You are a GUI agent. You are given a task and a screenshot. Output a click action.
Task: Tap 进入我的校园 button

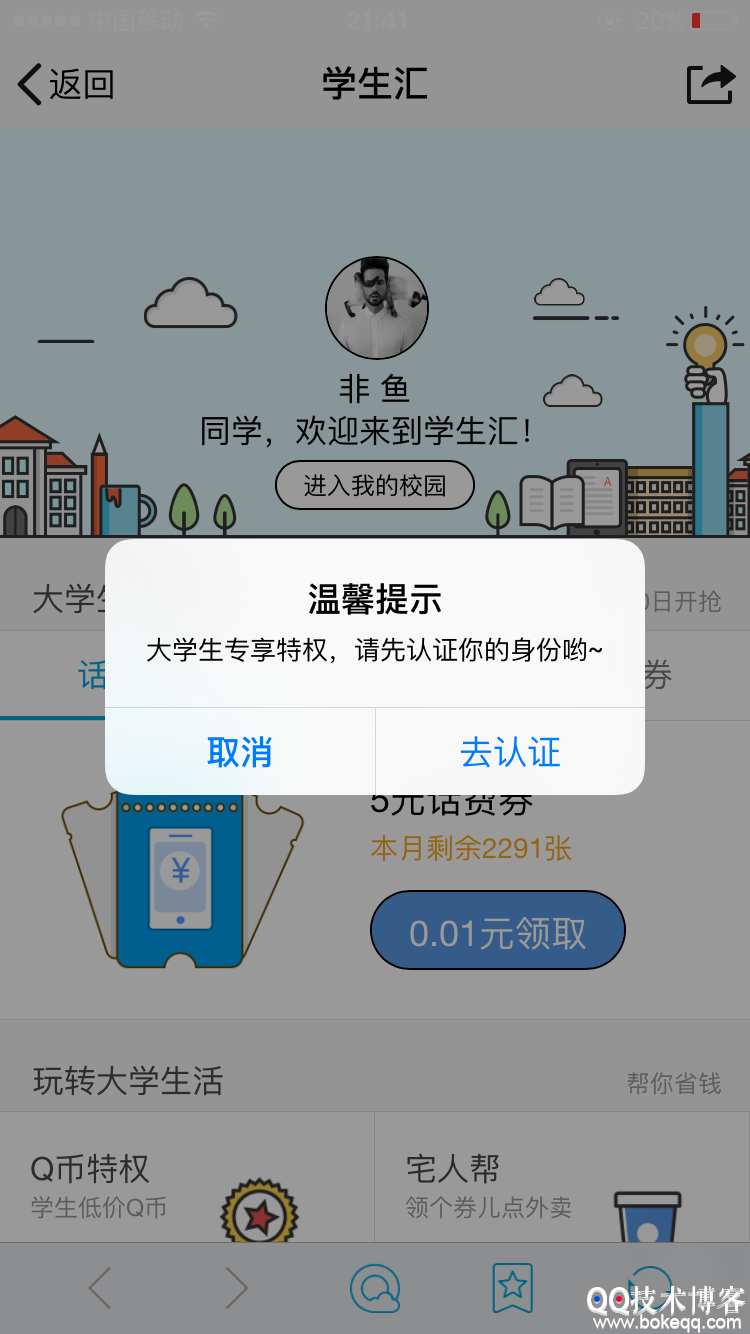375,484
